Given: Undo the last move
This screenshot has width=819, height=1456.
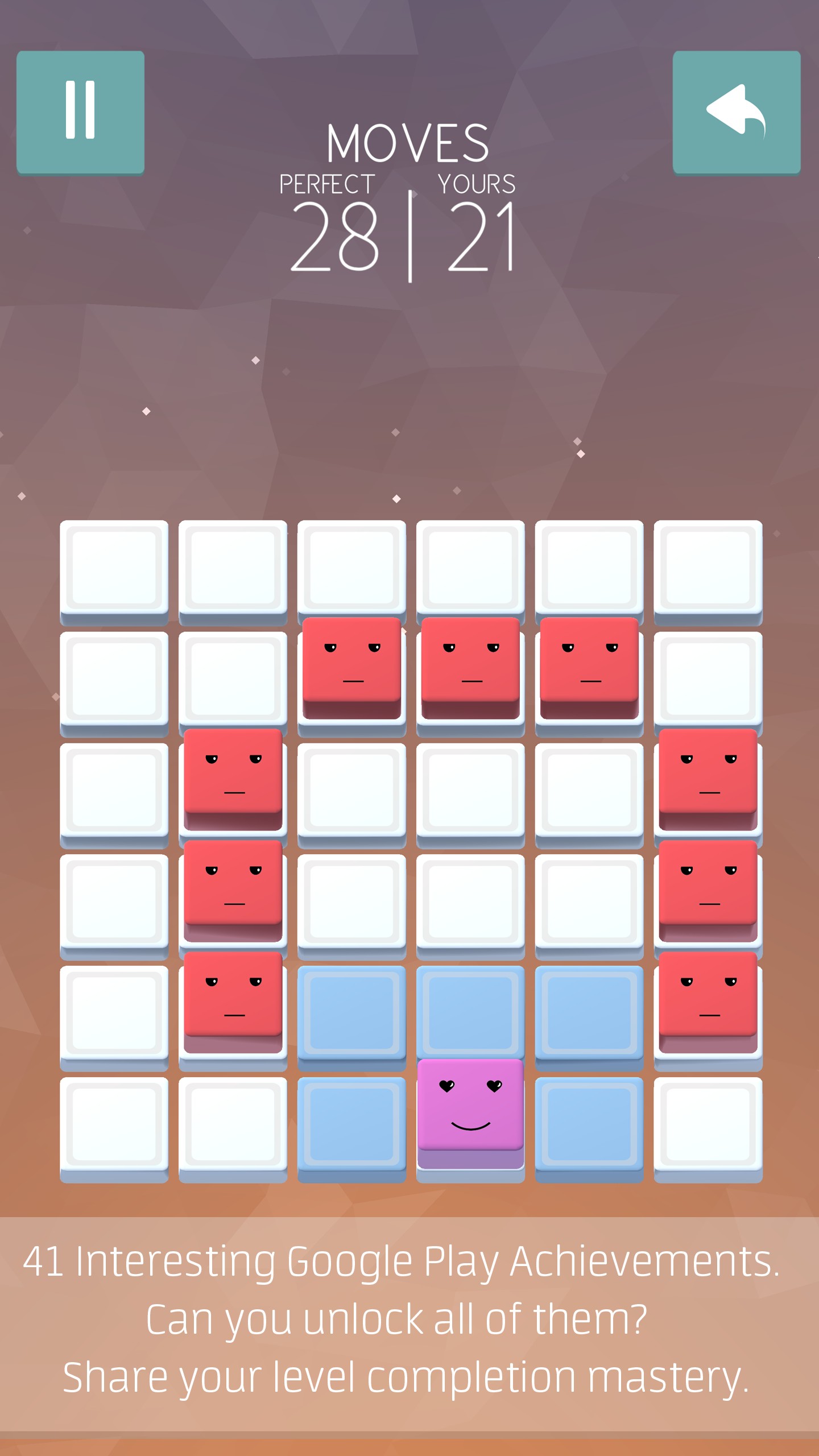Looking at the screenshot, I should 736,111.
